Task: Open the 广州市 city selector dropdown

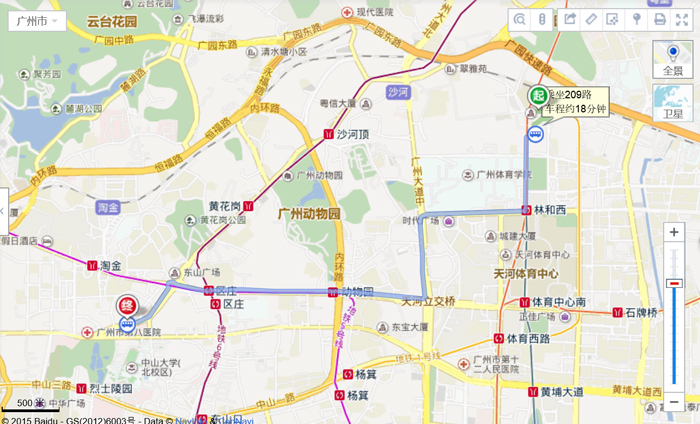Action: pyautogui.click(x=36, y=21)
